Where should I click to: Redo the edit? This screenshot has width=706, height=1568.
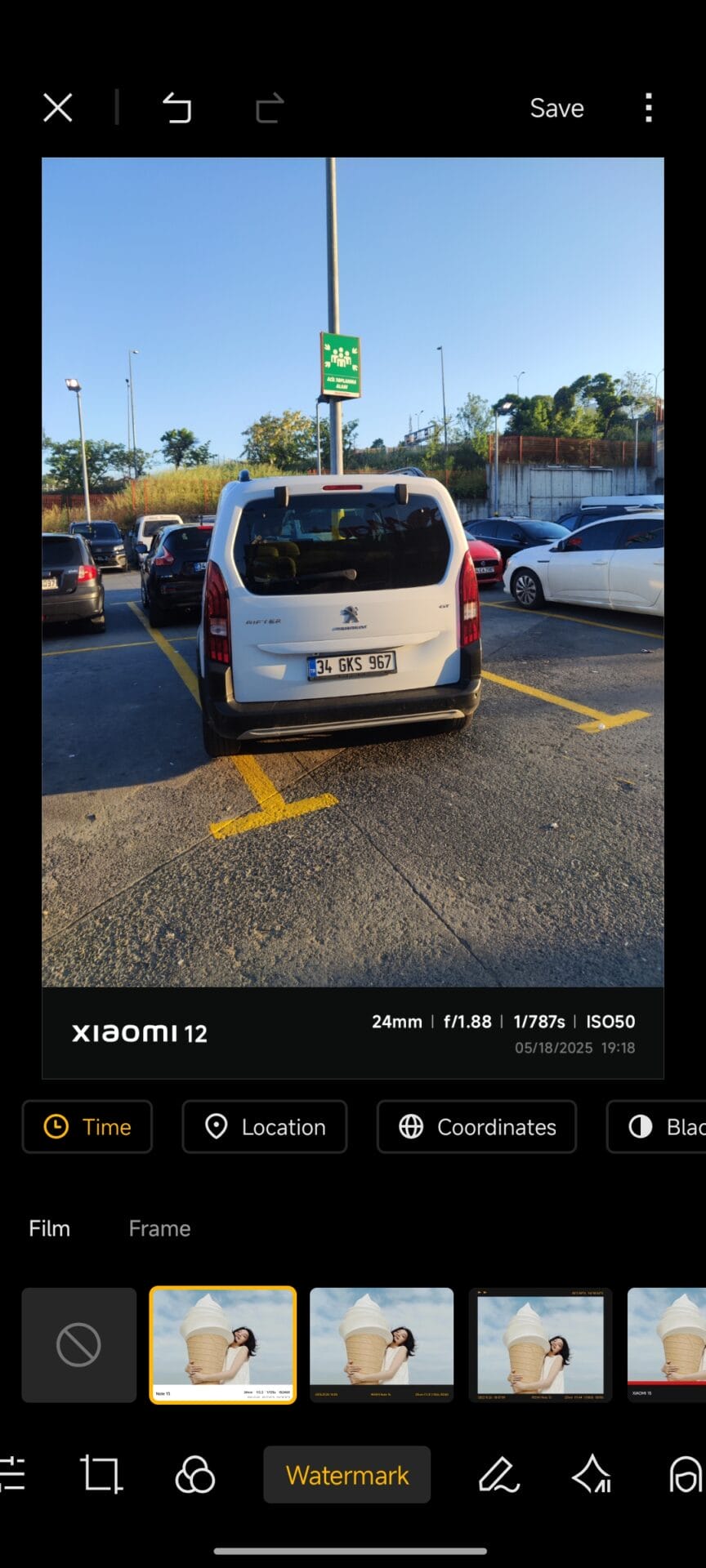[x=269, y=108]
